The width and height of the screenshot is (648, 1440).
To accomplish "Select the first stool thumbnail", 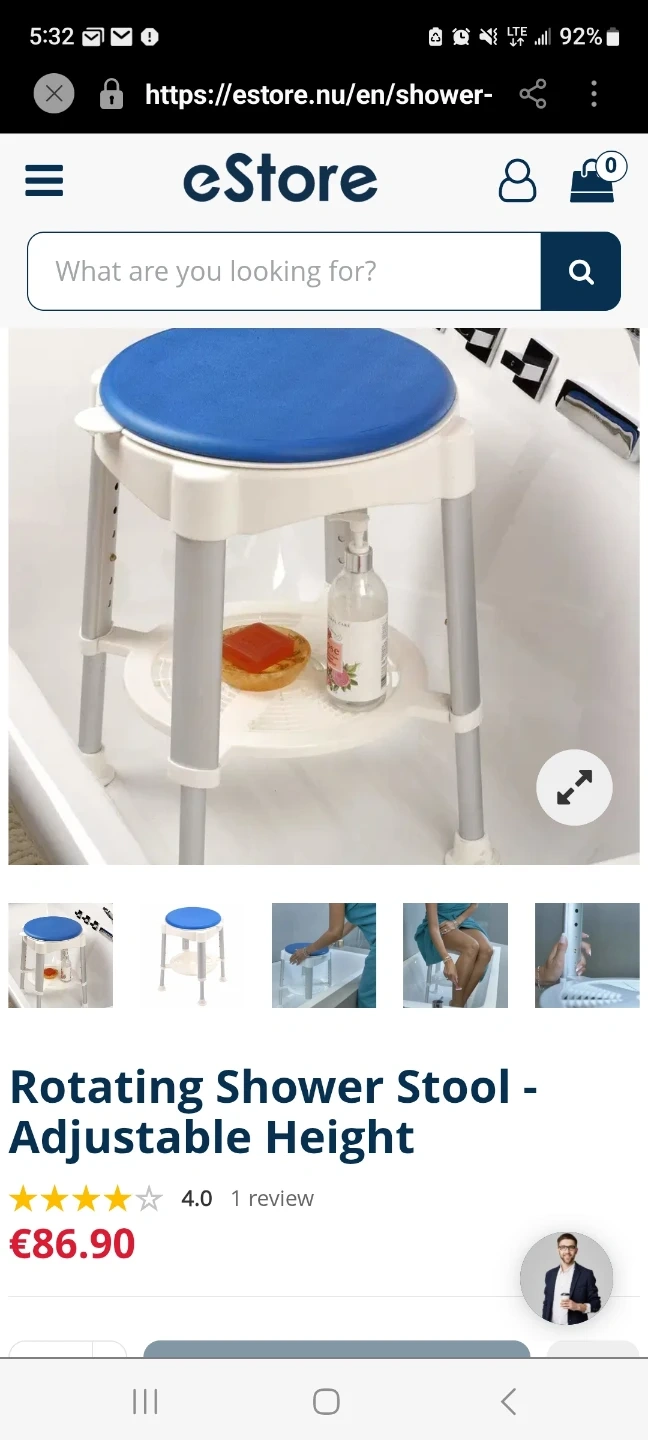I will coord(61,955).
